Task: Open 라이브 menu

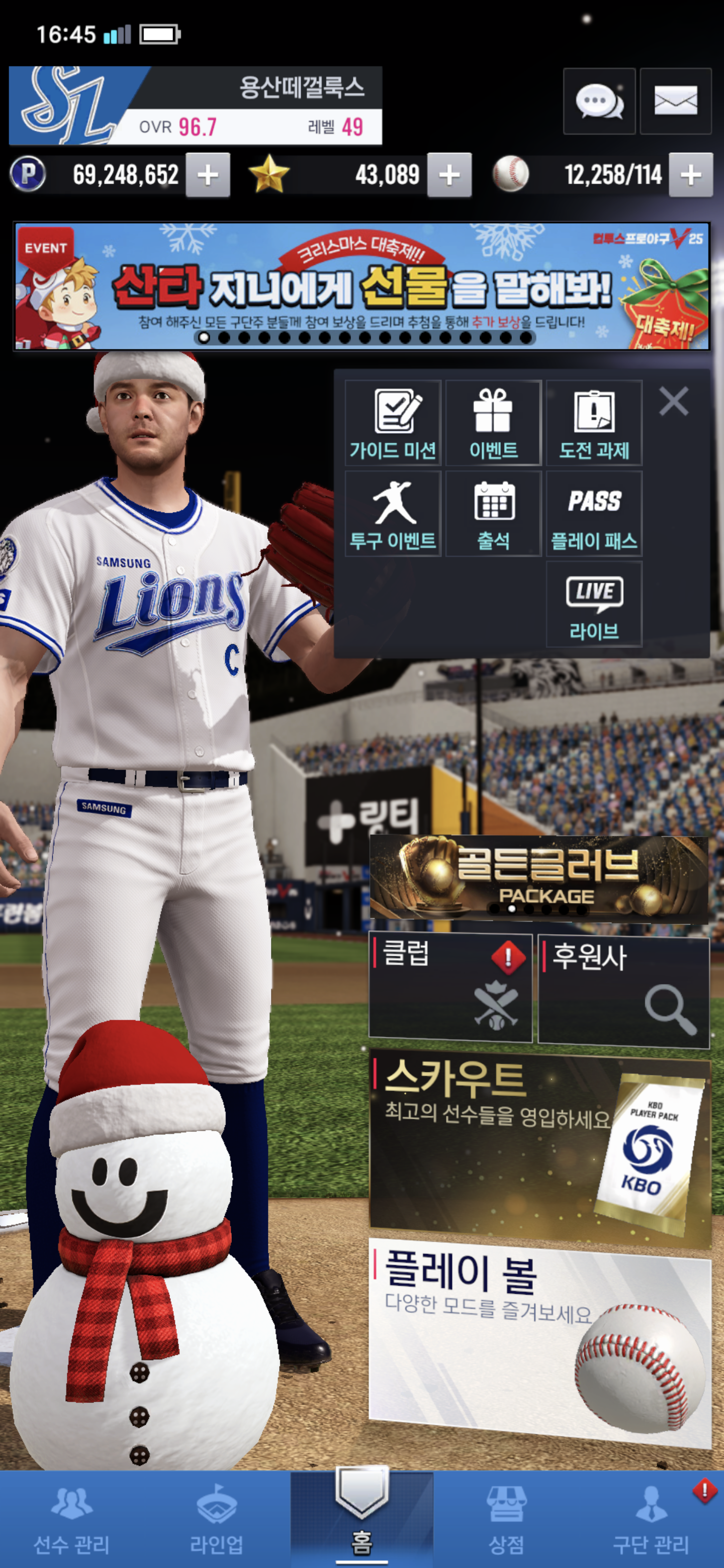Action: [594, 603]
